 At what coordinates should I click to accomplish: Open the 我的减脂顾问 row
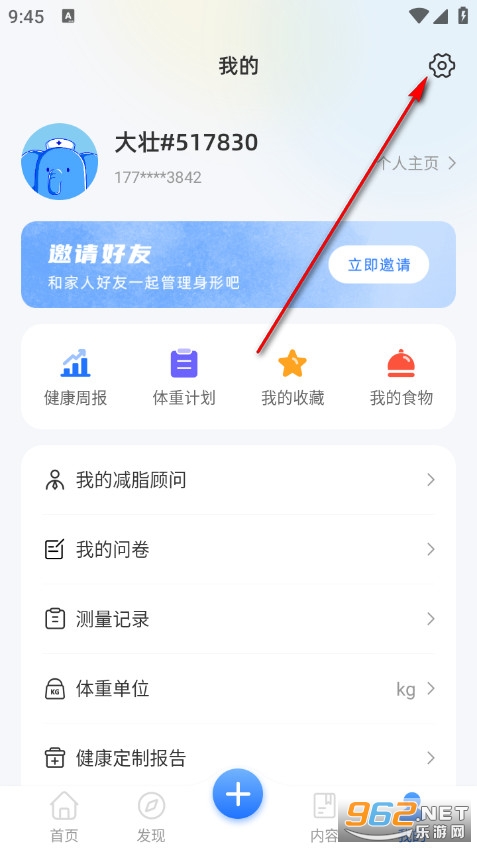(x=238, y=480)
